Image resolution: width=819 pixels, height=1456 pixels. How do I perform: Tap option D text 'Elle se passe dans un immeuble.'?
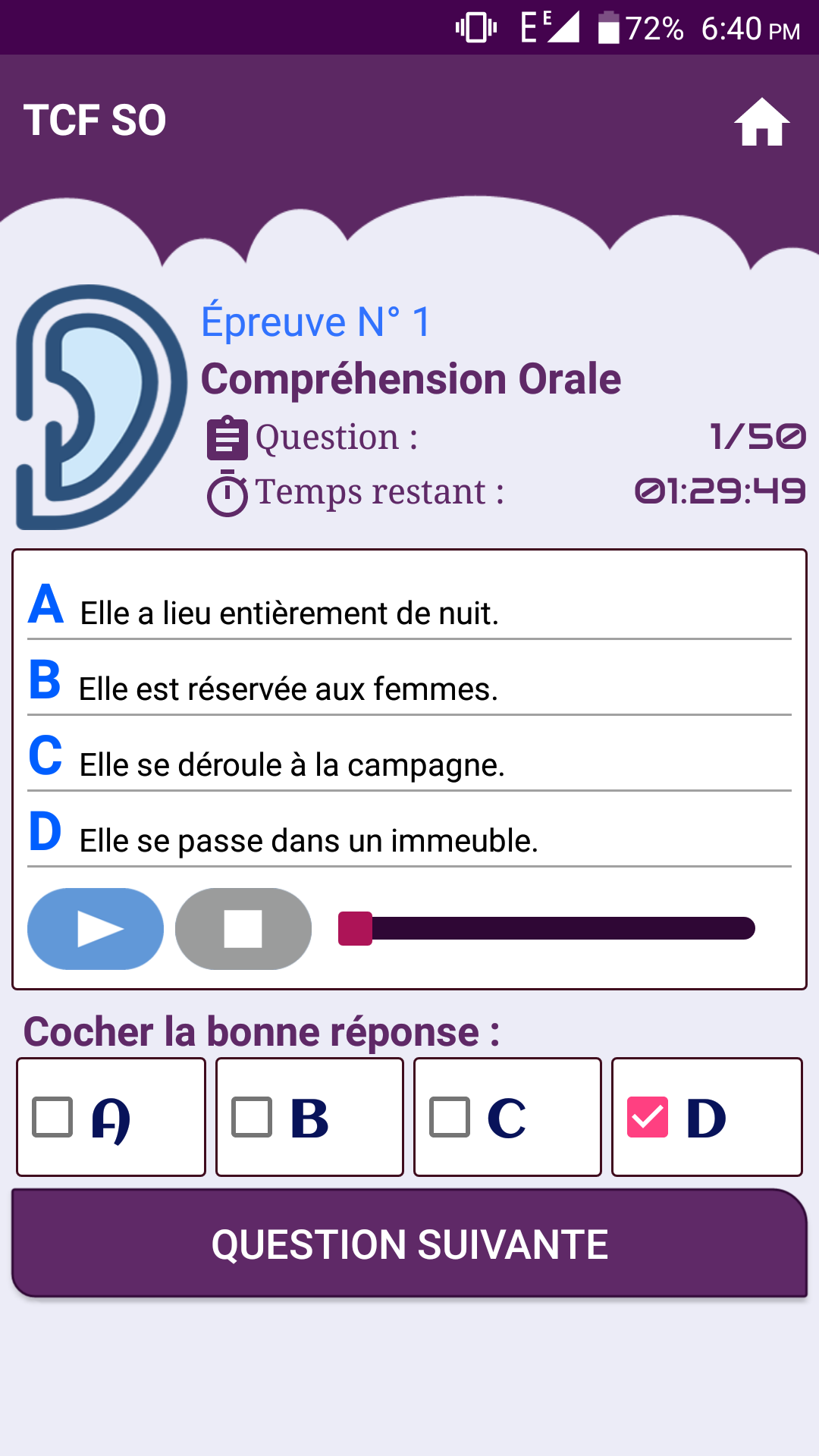[x=309, y=840]
